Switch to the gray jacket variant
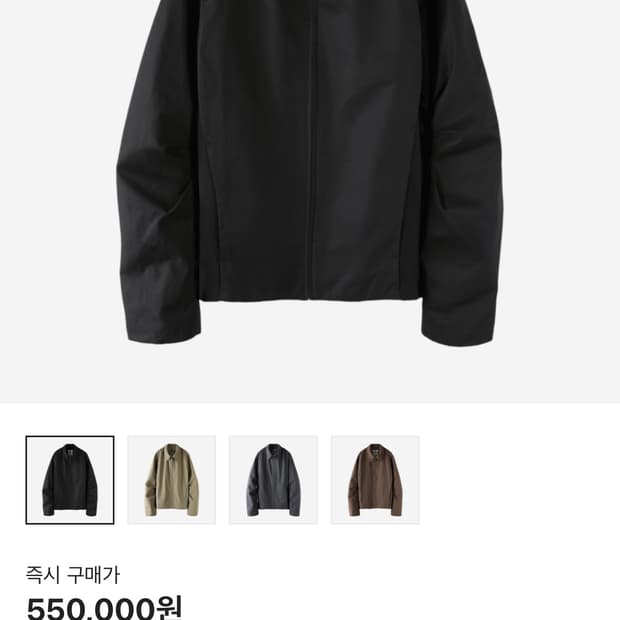The width and height of the screenshot is (620, 620). [x=274, y=480]
